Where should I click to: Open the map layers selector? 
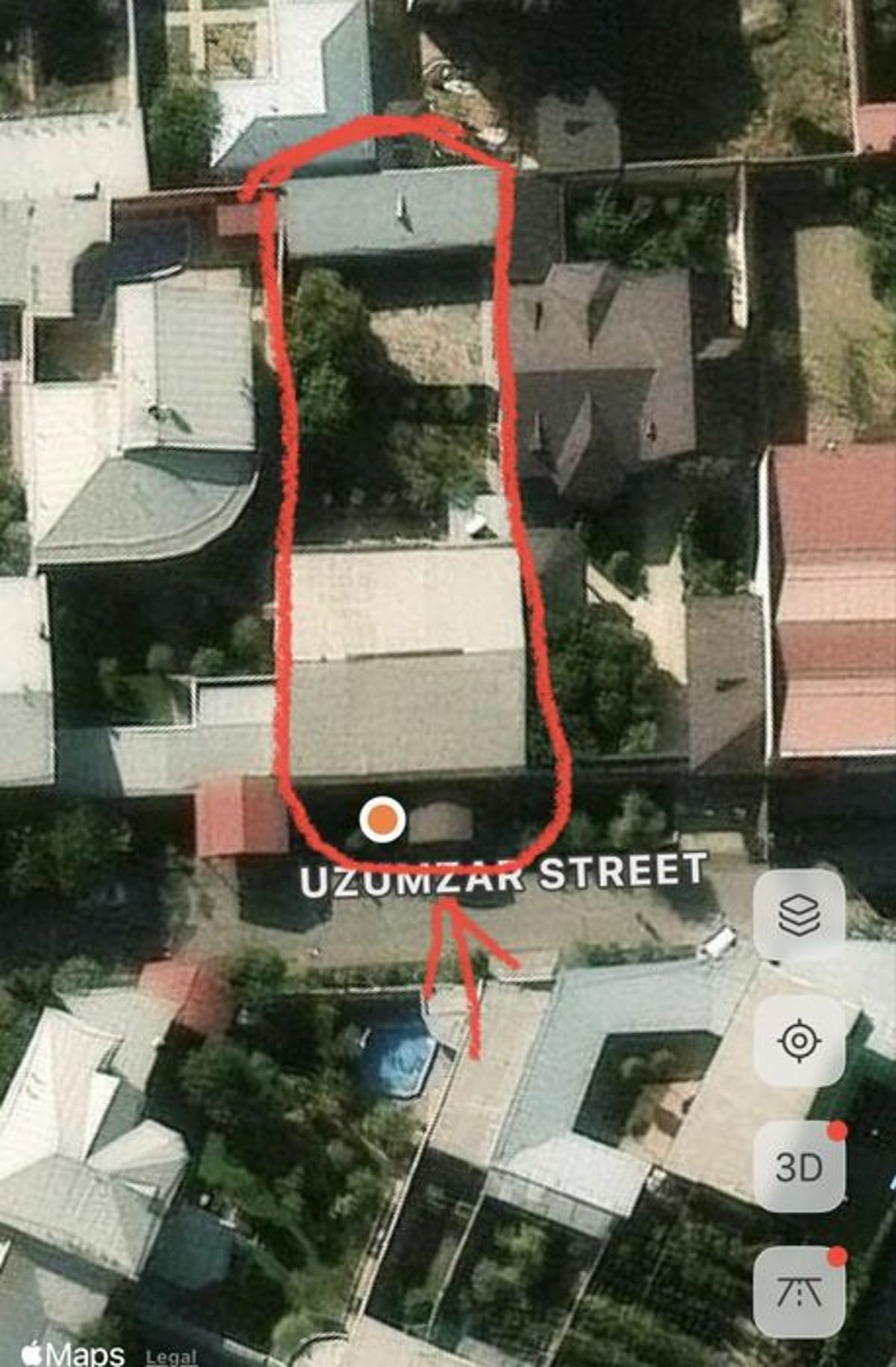799,914
